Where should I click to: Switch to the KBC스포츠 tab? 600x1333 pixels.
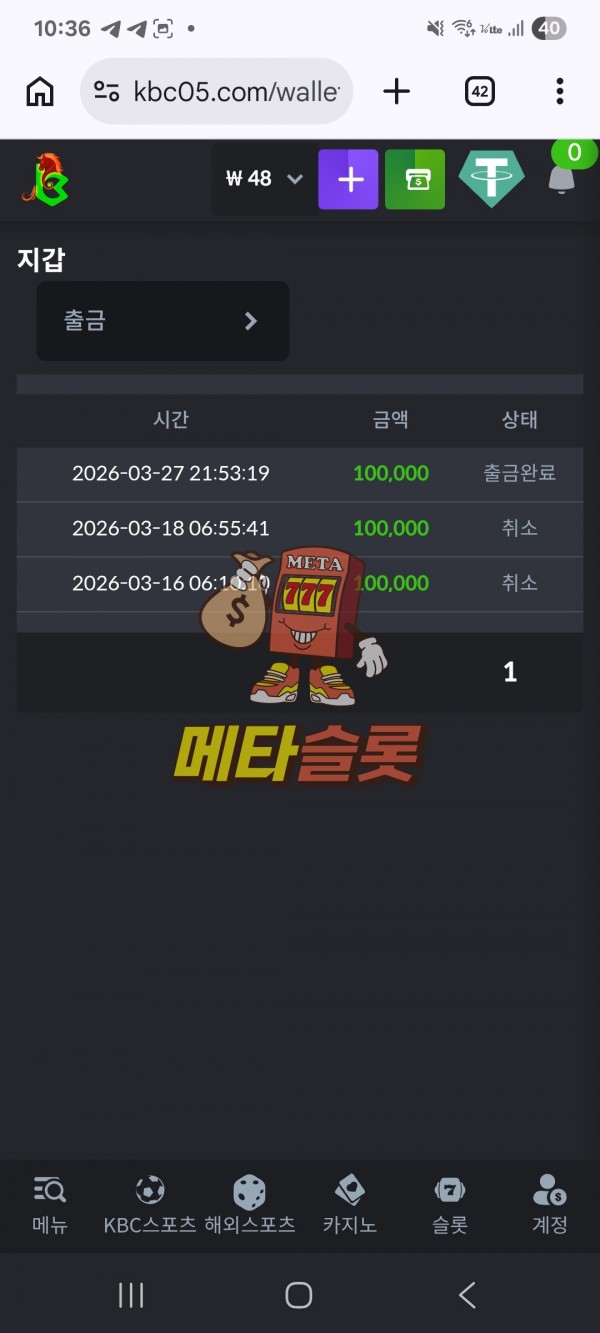pyautogui.click(x=150, y=1204)
